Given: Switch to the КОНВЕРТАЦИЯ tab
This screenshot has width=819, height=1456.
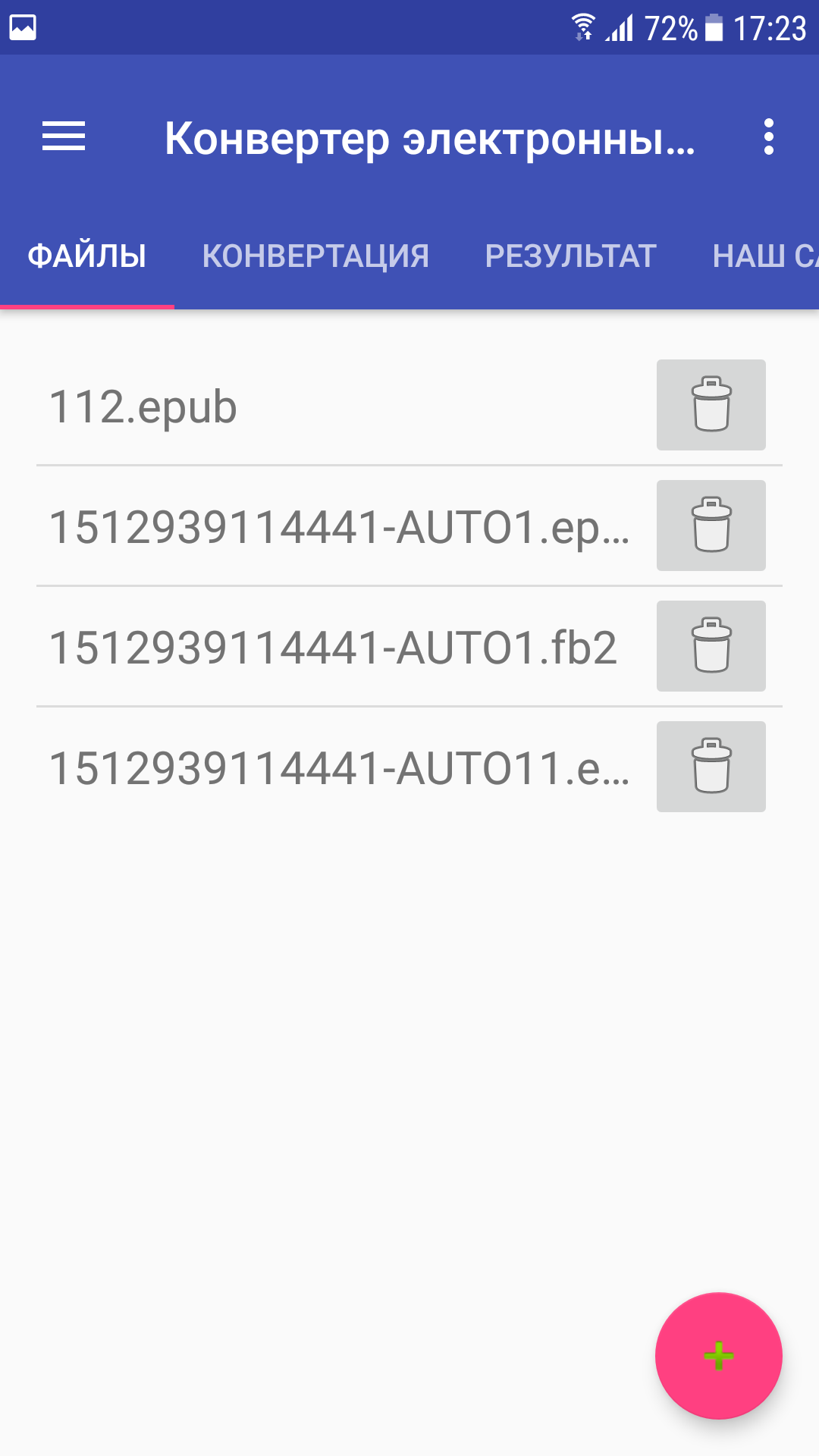Looking at the screenshot, I should pyautogui.click(x=315, y=256).
